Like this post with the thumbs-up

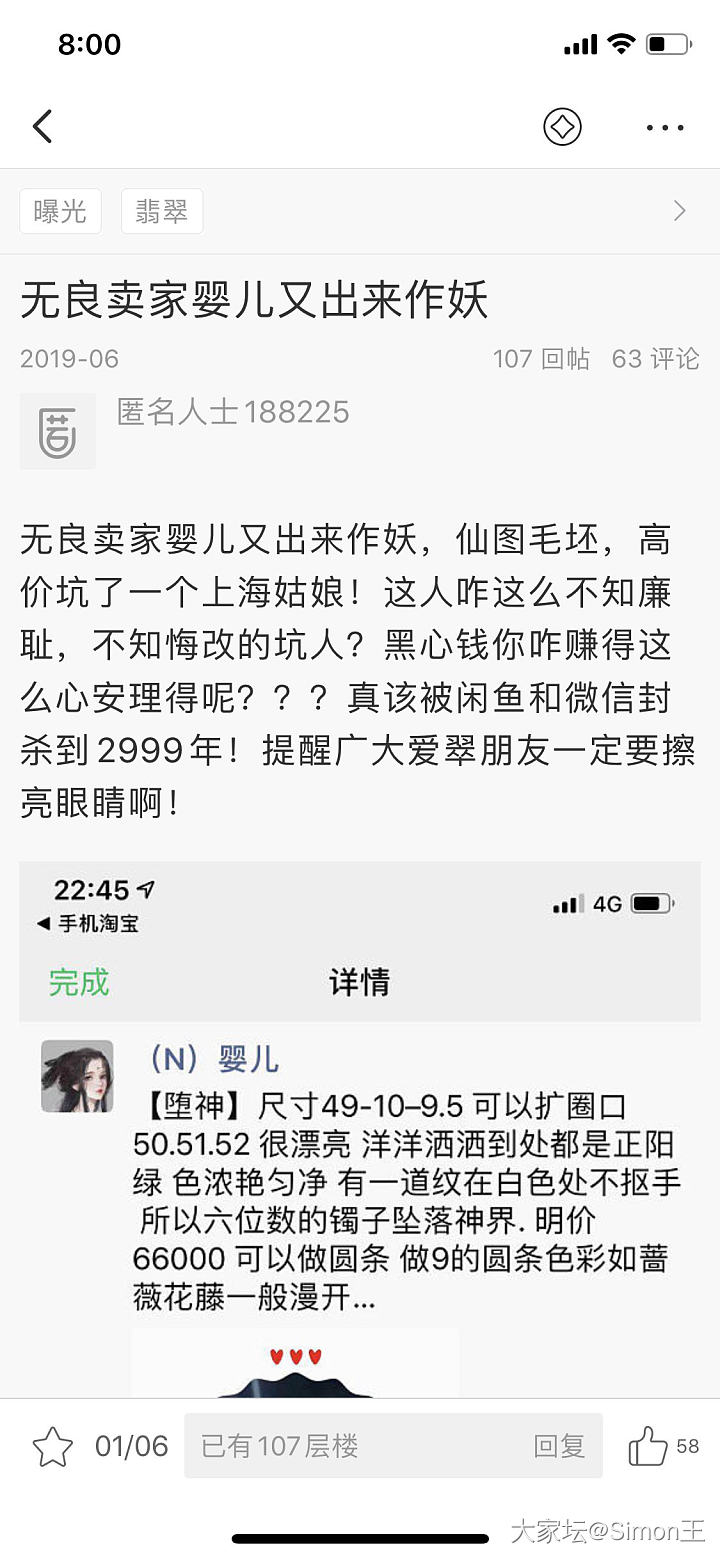click(648, 1446)
